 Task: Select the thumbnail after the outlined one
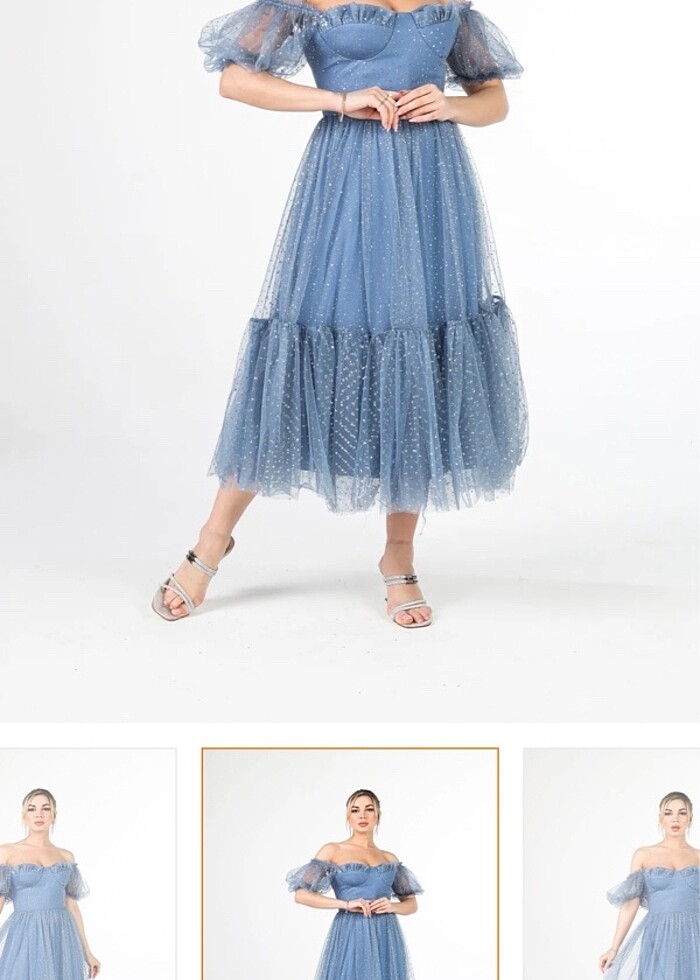pyautogui.click(x=612, y=864)
